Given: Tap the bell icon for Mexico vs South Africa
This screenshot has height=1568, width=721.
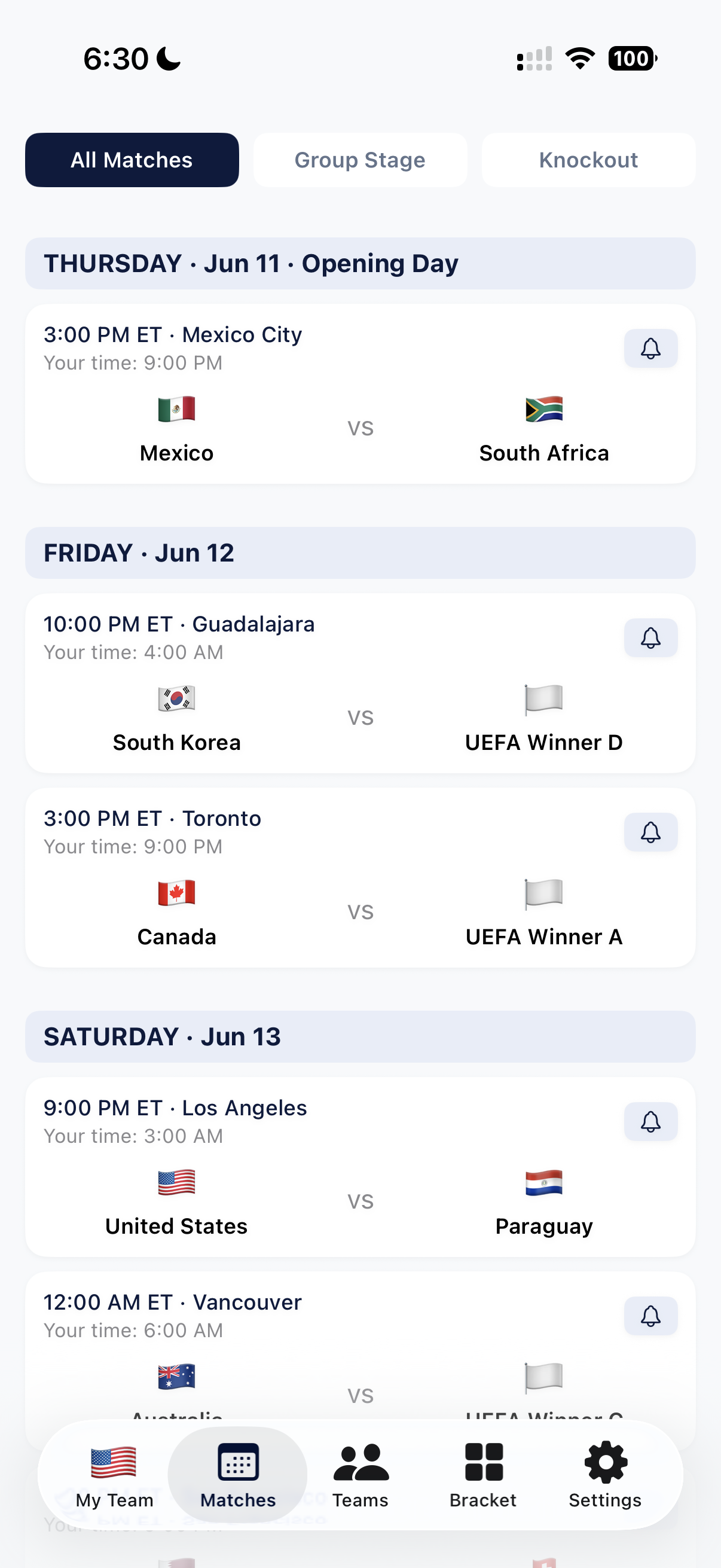Looking at the screenshot, I should [x=650, y=348].
